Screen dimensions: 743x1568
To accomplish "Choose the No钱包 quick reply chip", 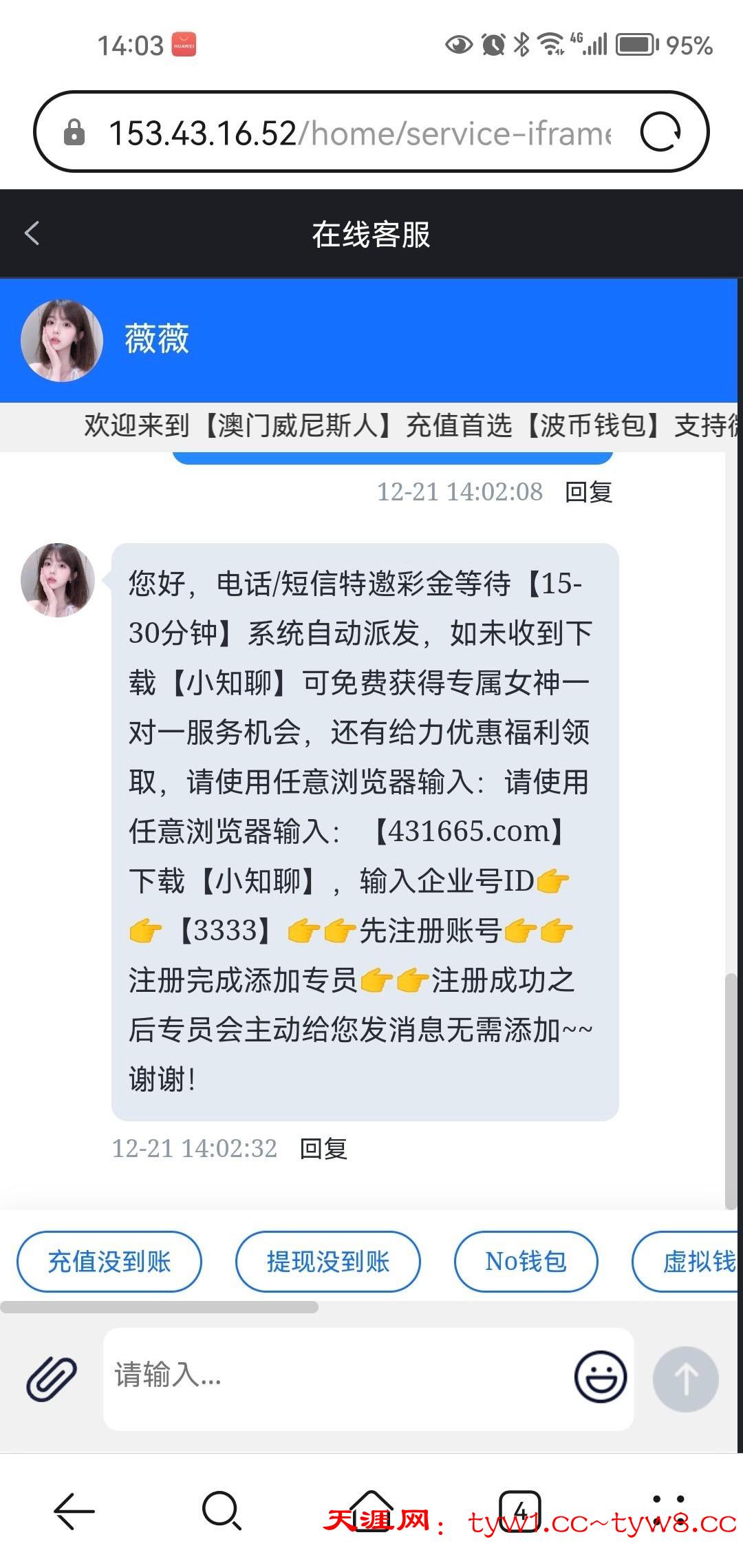I will tap(526, 1262).
